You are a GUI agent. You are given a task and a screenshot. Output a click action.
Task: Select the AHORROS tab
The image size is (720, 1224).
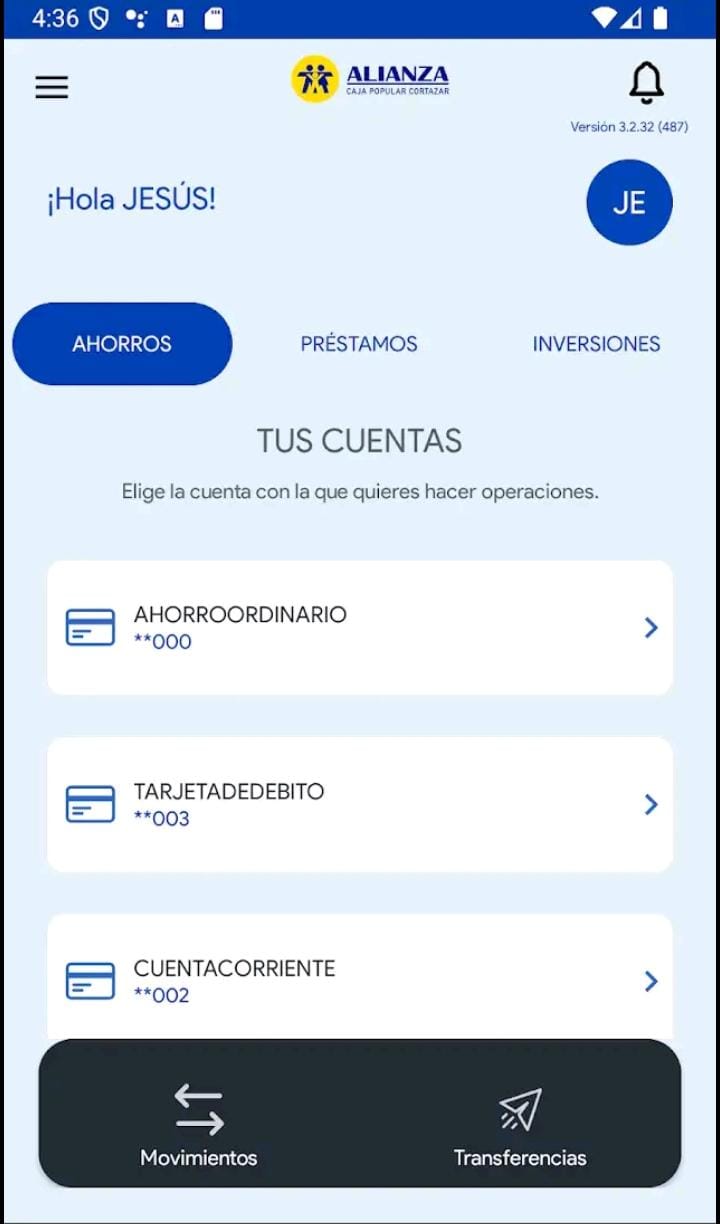point(122,344)
